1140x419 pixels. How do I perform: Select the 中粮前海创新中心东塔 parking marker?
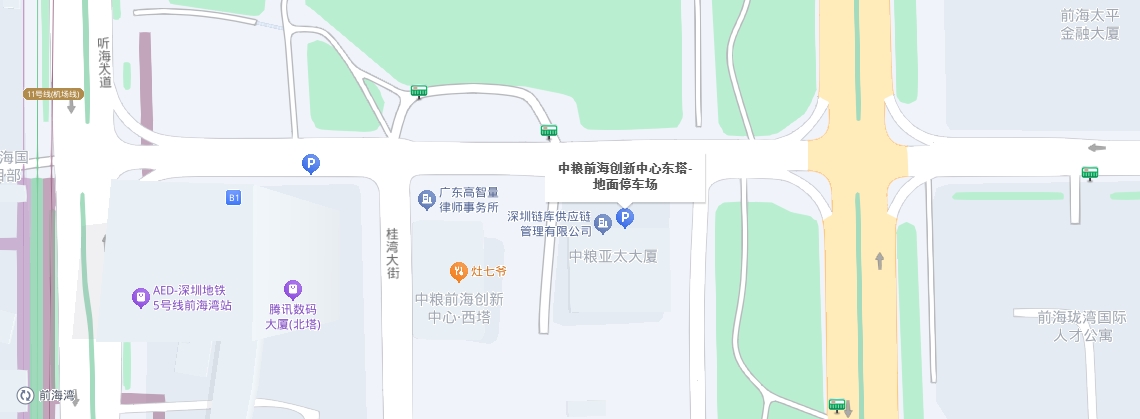[x=625, y=217]
